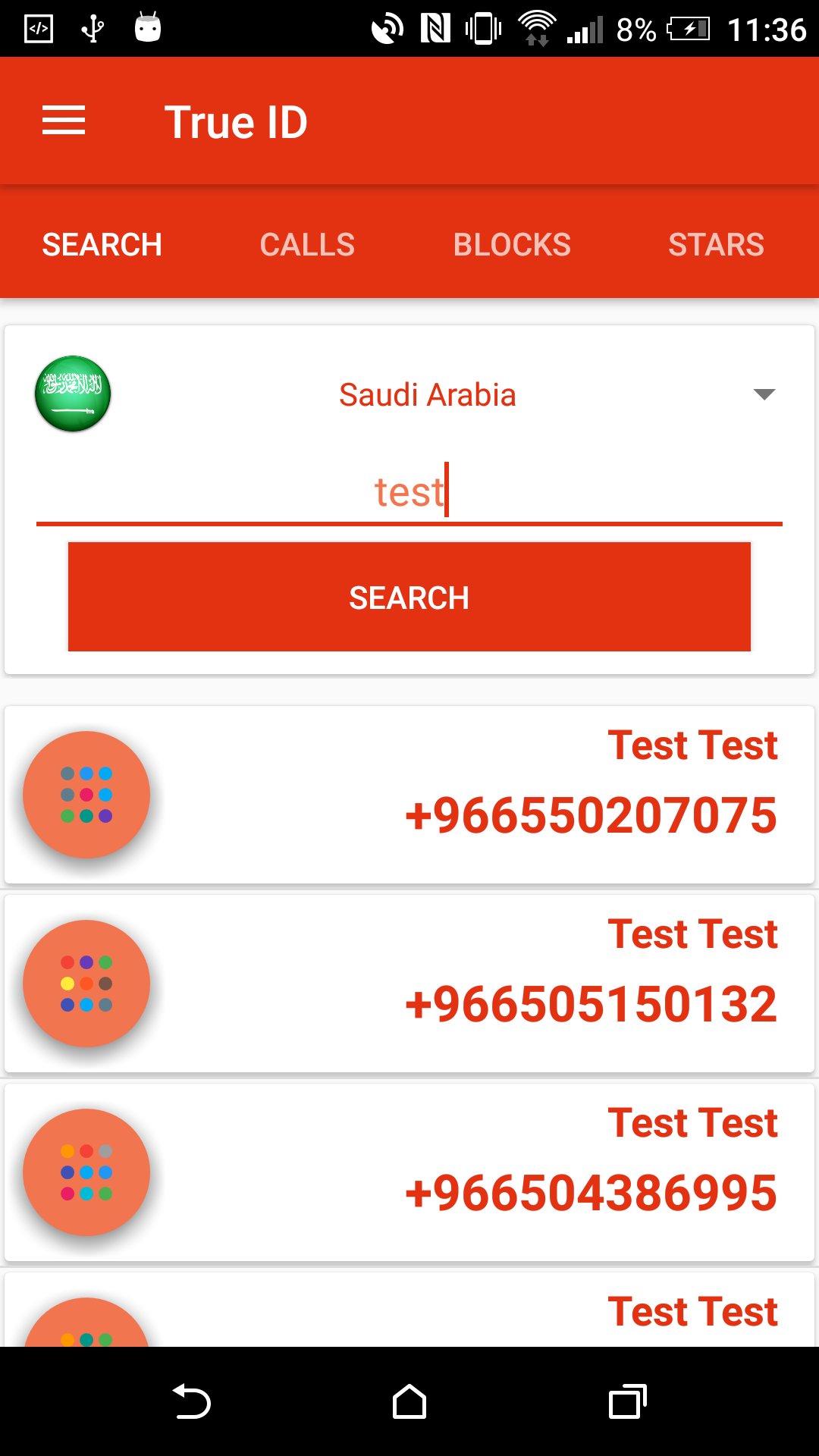The image size is (819, 1456).
Task: Open the Saudi Arabia country picker
Action: pyautogui.click(x=427, y=394)
